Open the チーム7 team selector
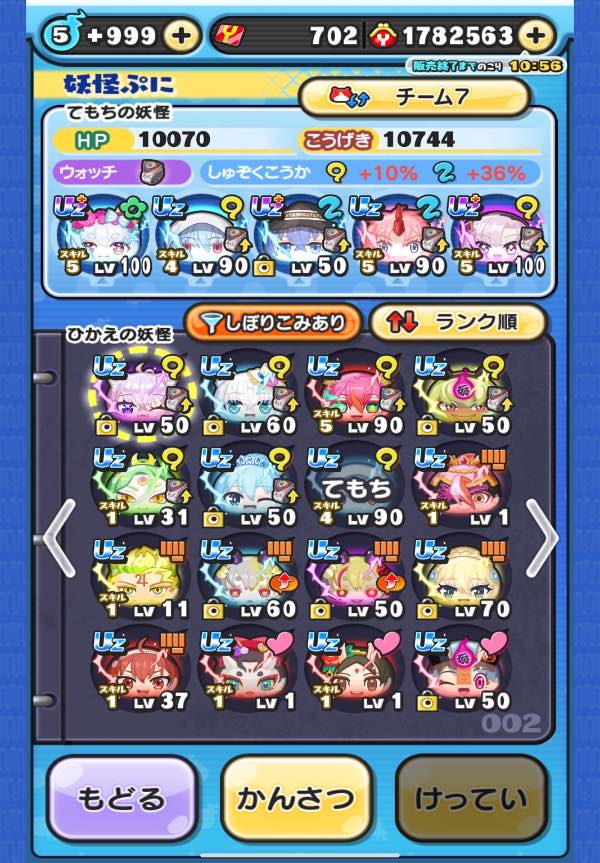Screen dimensions: 600x863 click(413, 96)
